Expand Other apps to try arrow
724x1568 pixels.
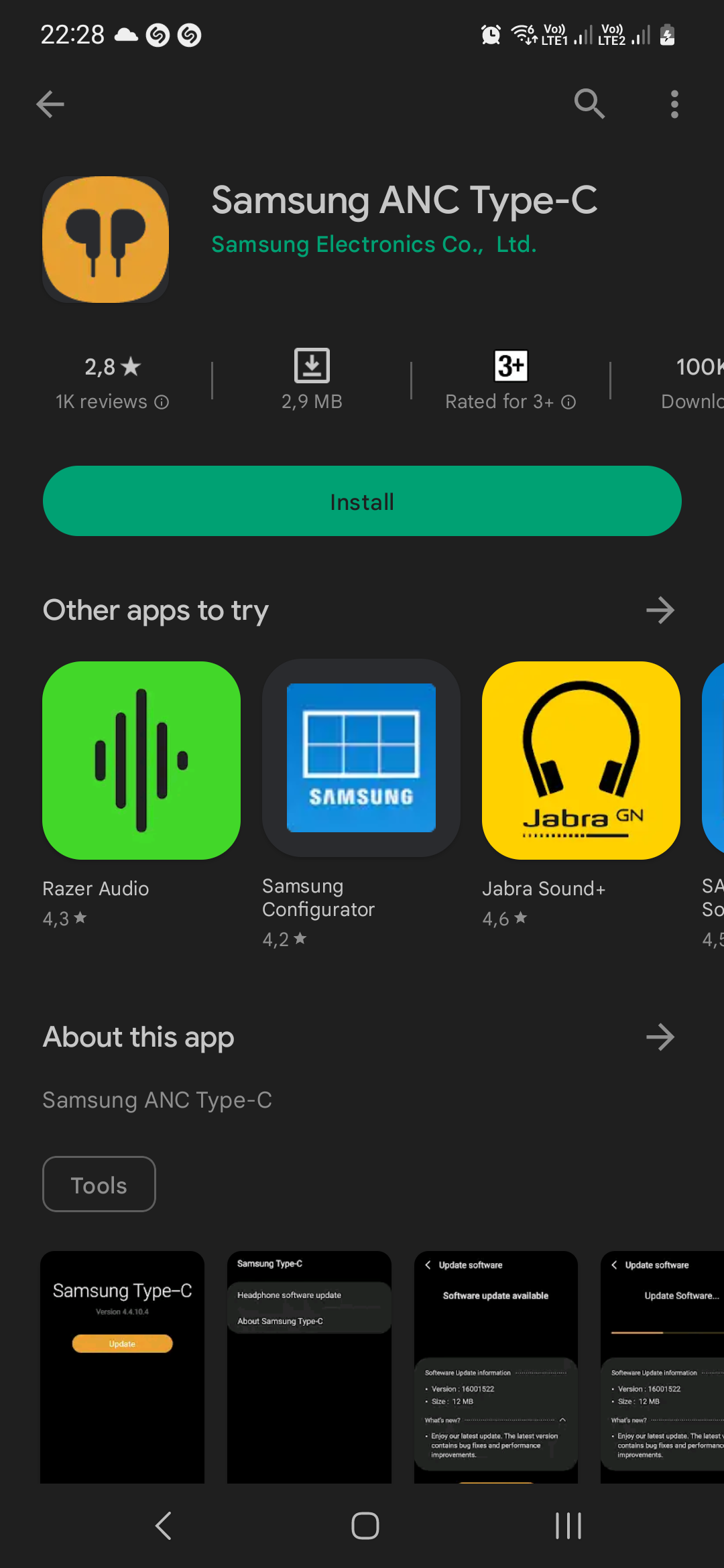(660, 610)
